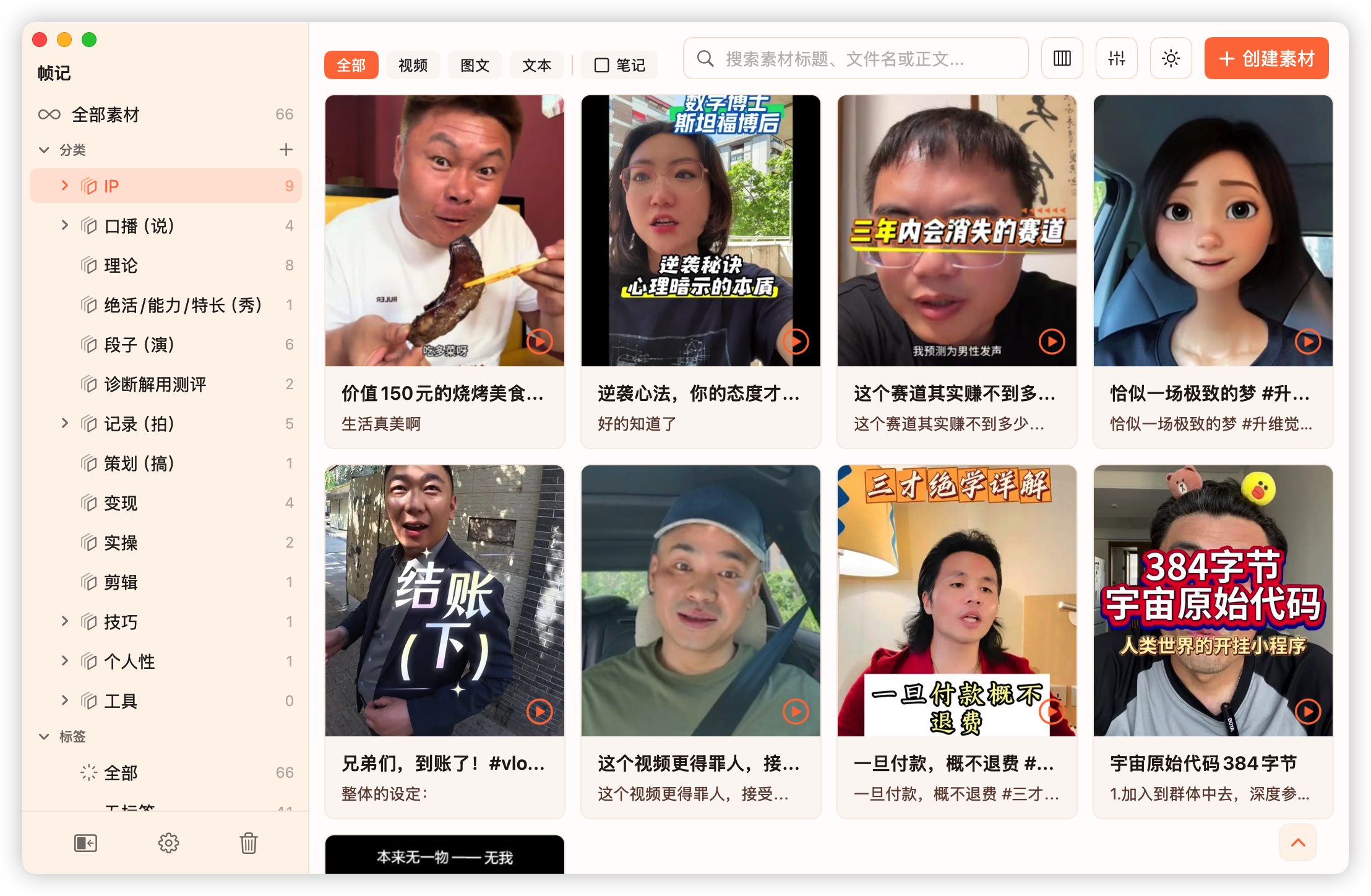Switch to the 视频 filter tab
The height and width of the screenshot is (896, 1371).
click(413, 65)
